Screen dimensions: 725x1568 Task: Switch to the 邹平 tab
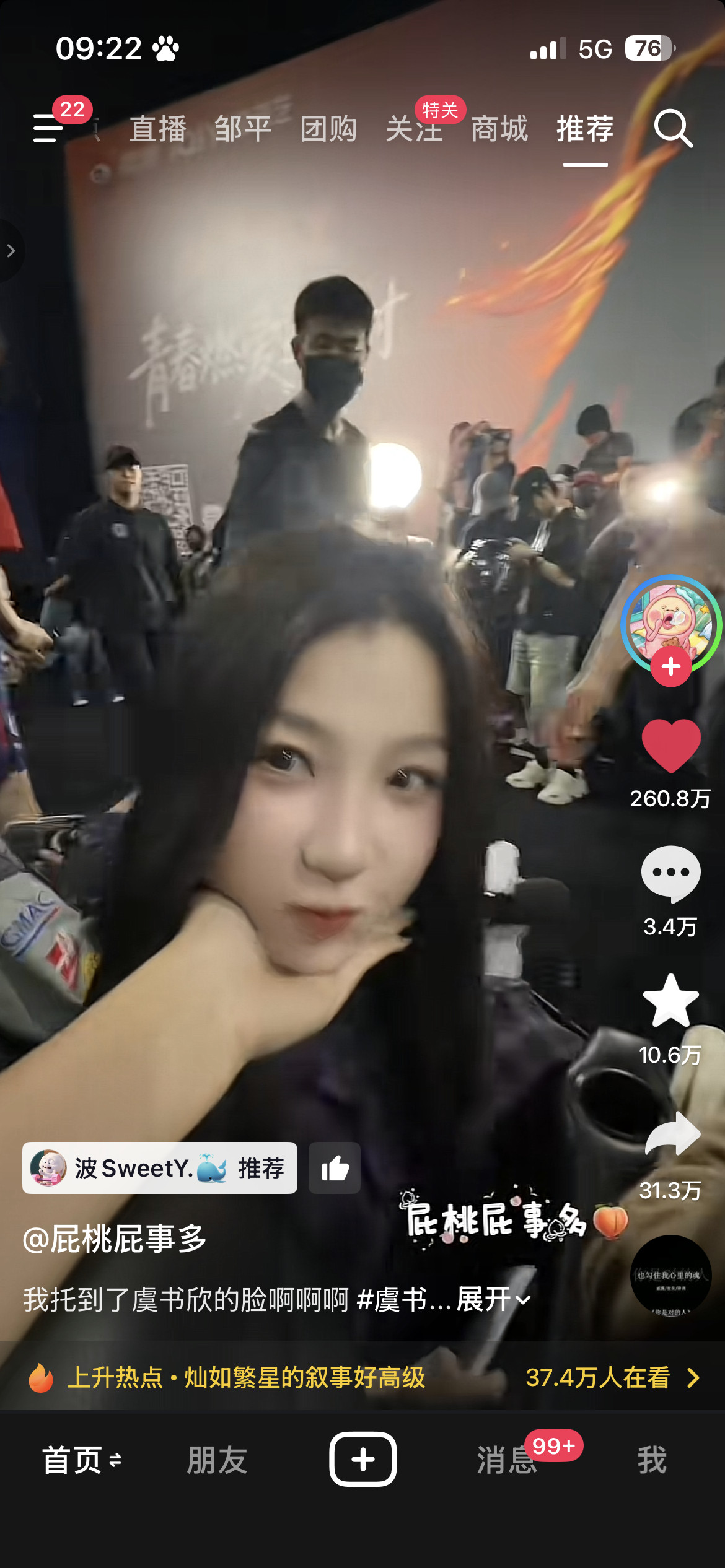243,129
